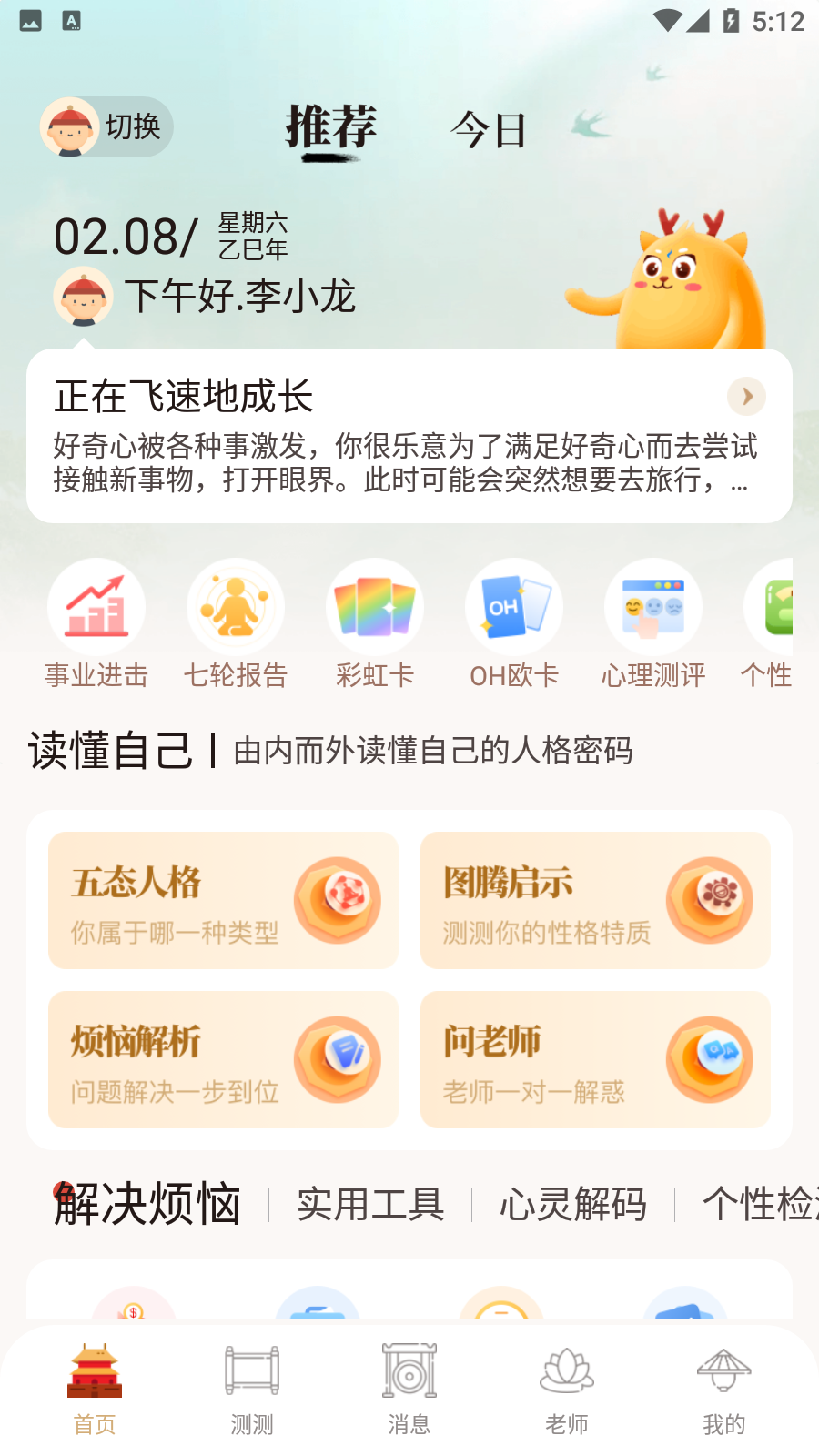
Task: Expand the 正在飞速地成长 growth card
Action: 746,397
